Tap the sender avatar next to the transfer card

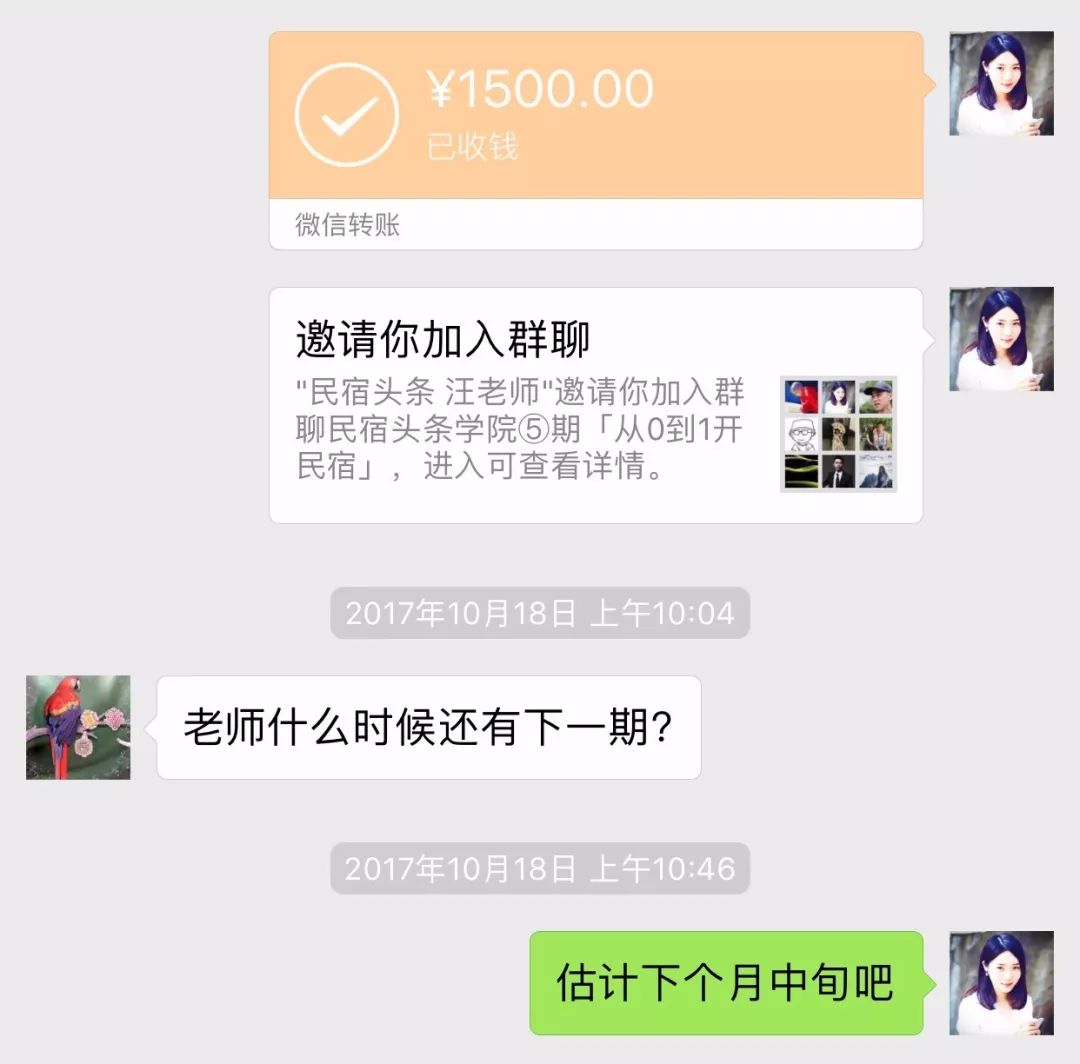click(x=1001, y=83)
